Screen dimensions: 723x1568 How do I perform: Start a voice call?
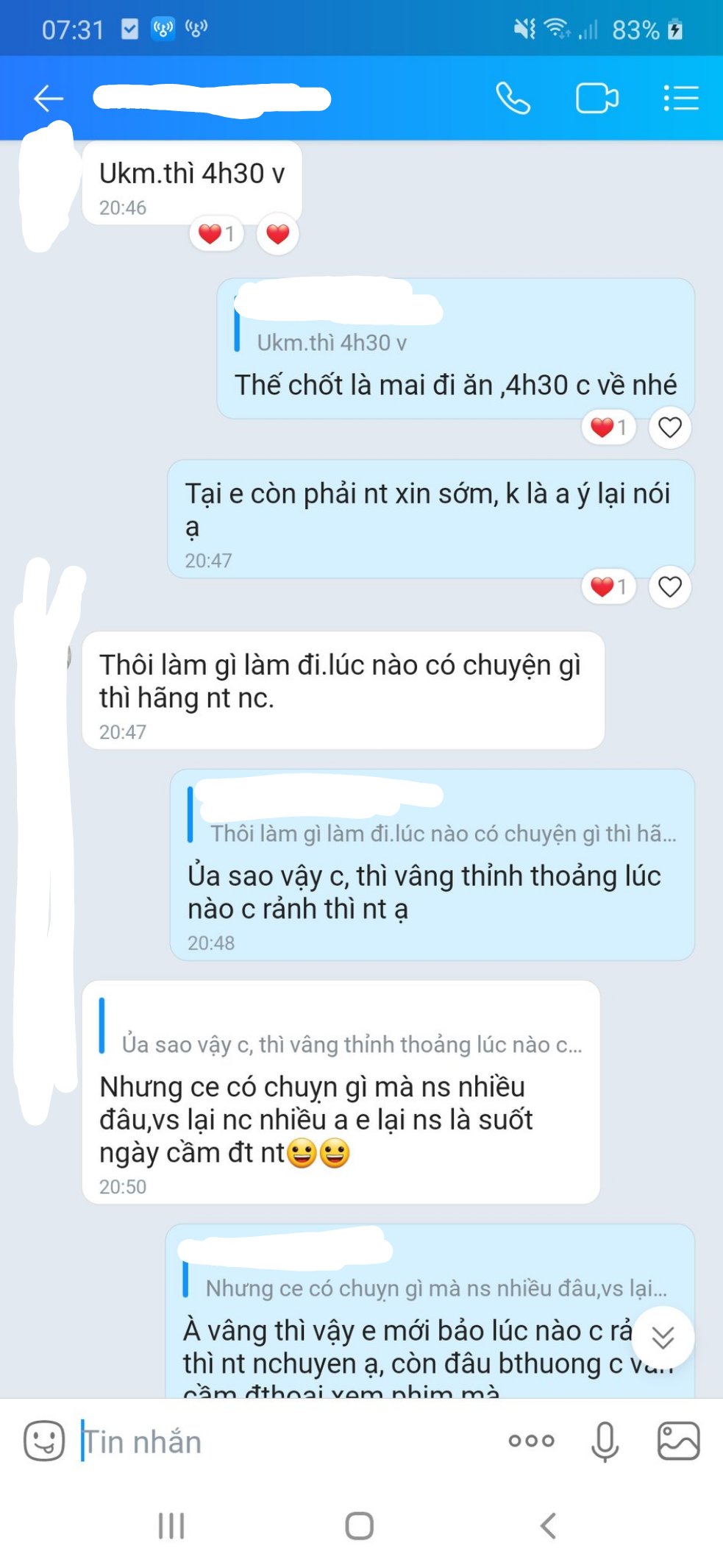point(513,98)
